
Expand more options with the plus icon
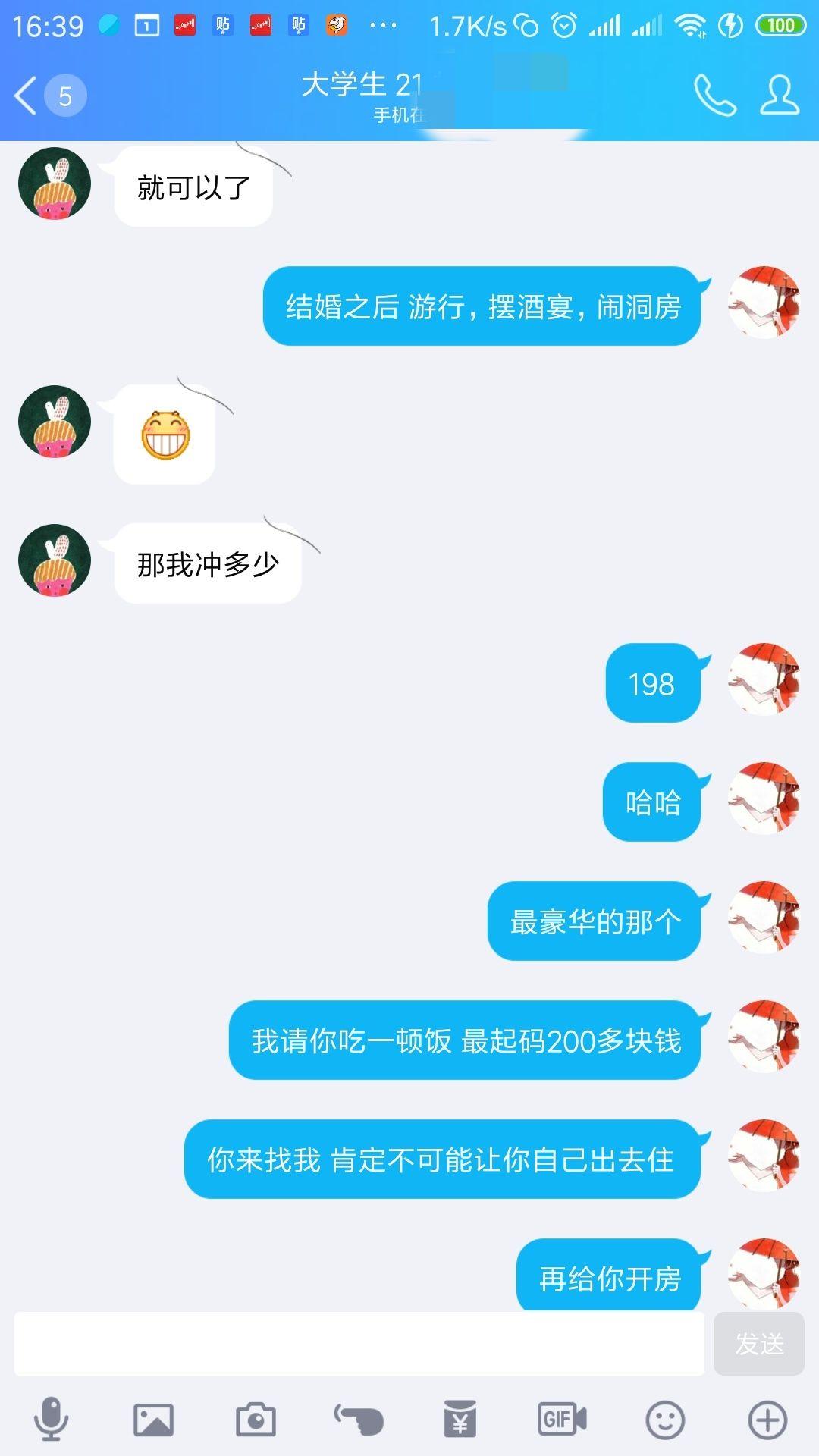(x=767, y=1419)
